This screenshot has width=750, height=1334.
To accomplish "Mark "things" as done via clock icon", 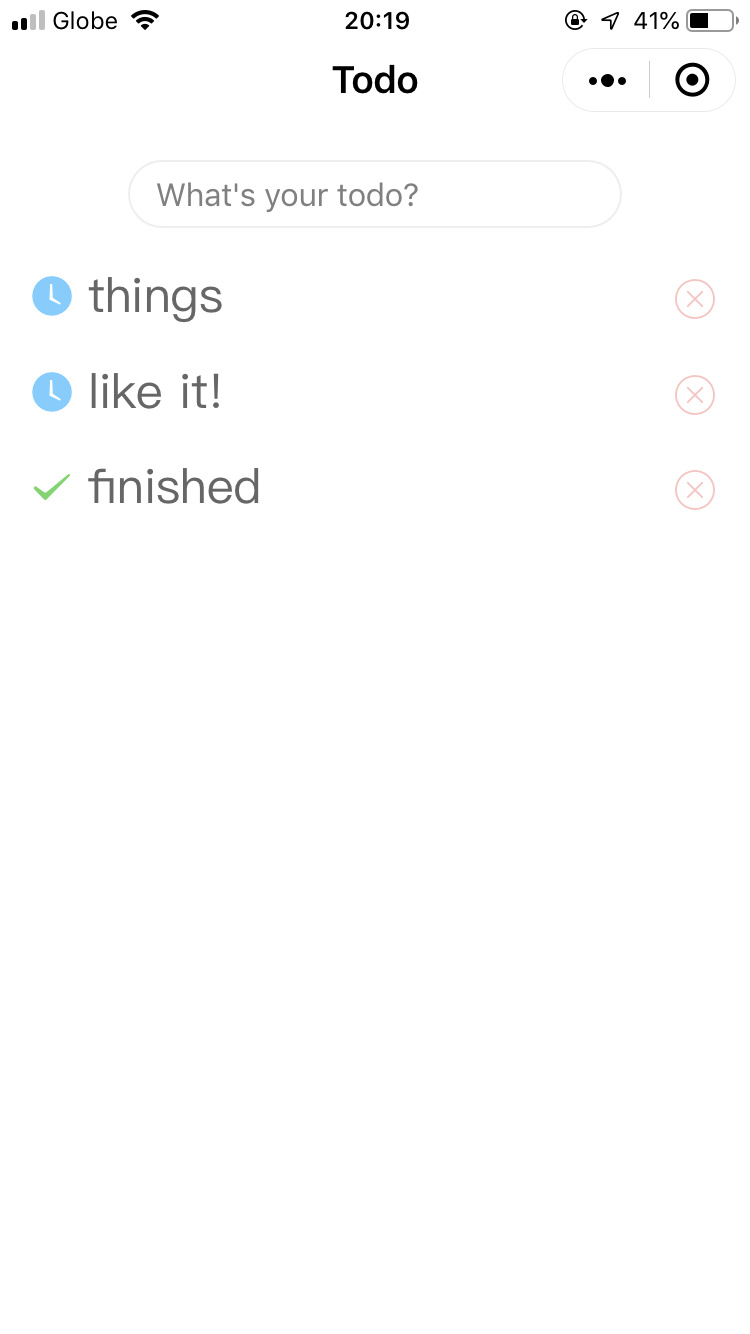I will tap(52, 296).
